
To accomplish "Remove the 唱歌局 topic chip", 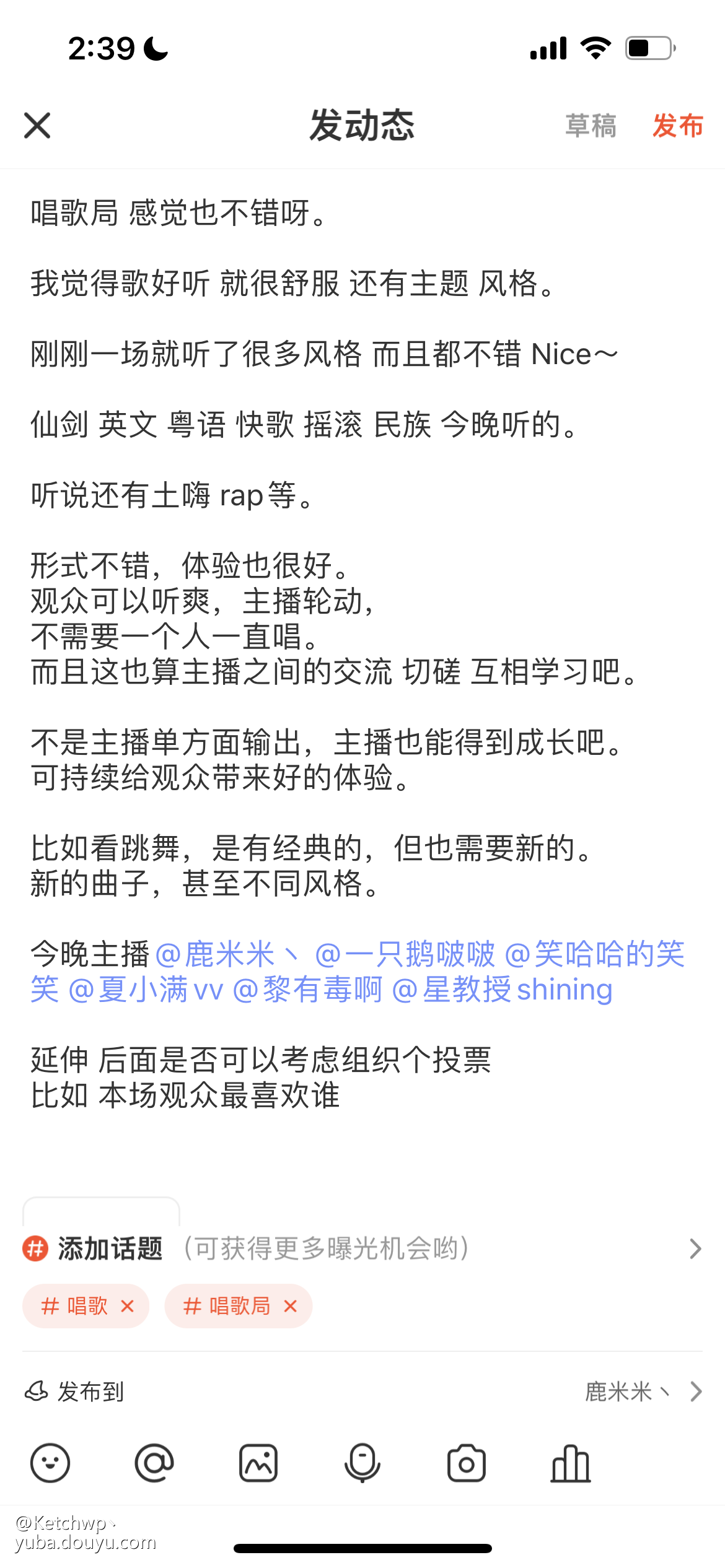I will 291,1306.
